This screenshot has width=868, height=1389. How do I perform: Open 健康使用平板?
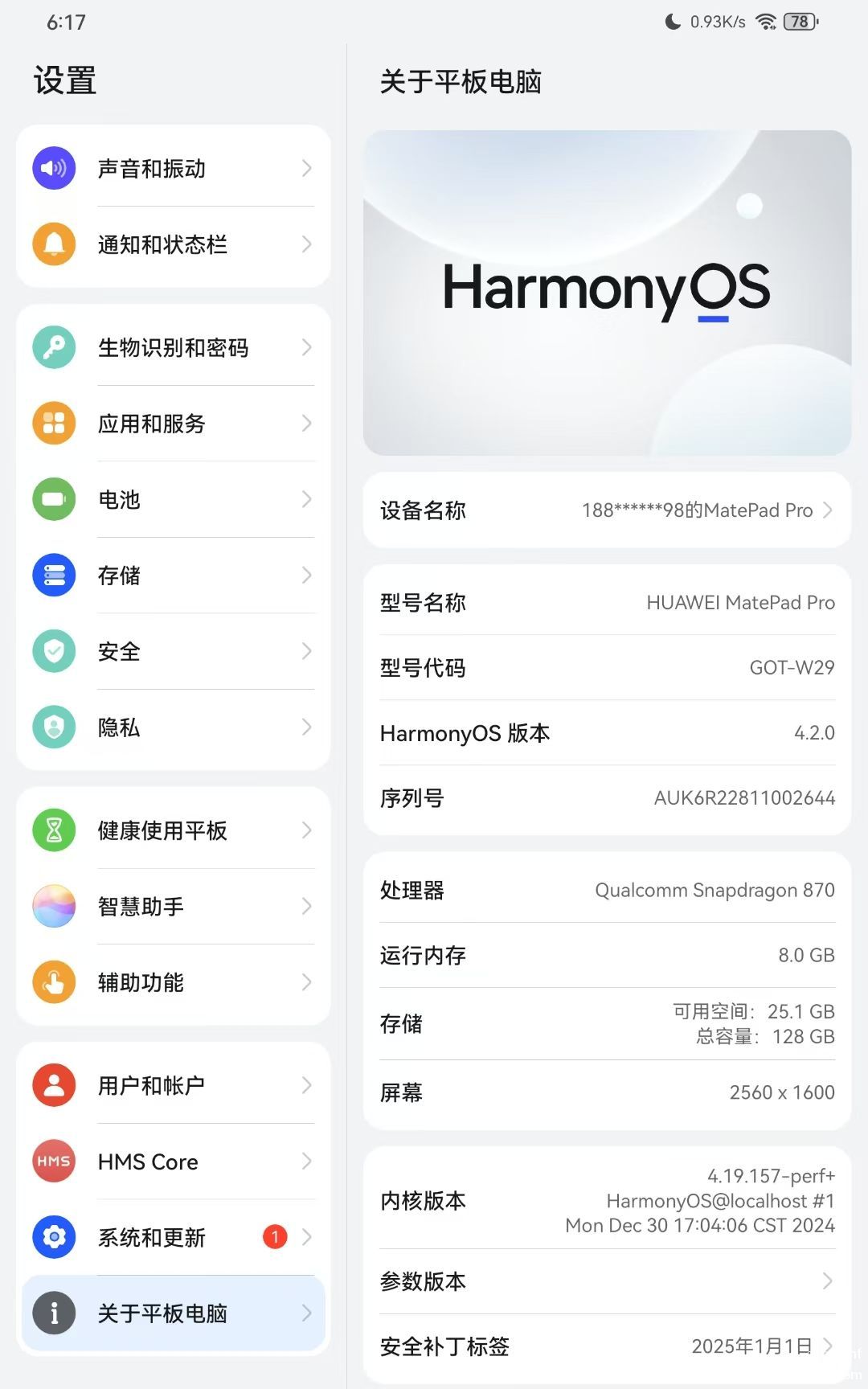(173, 830)
